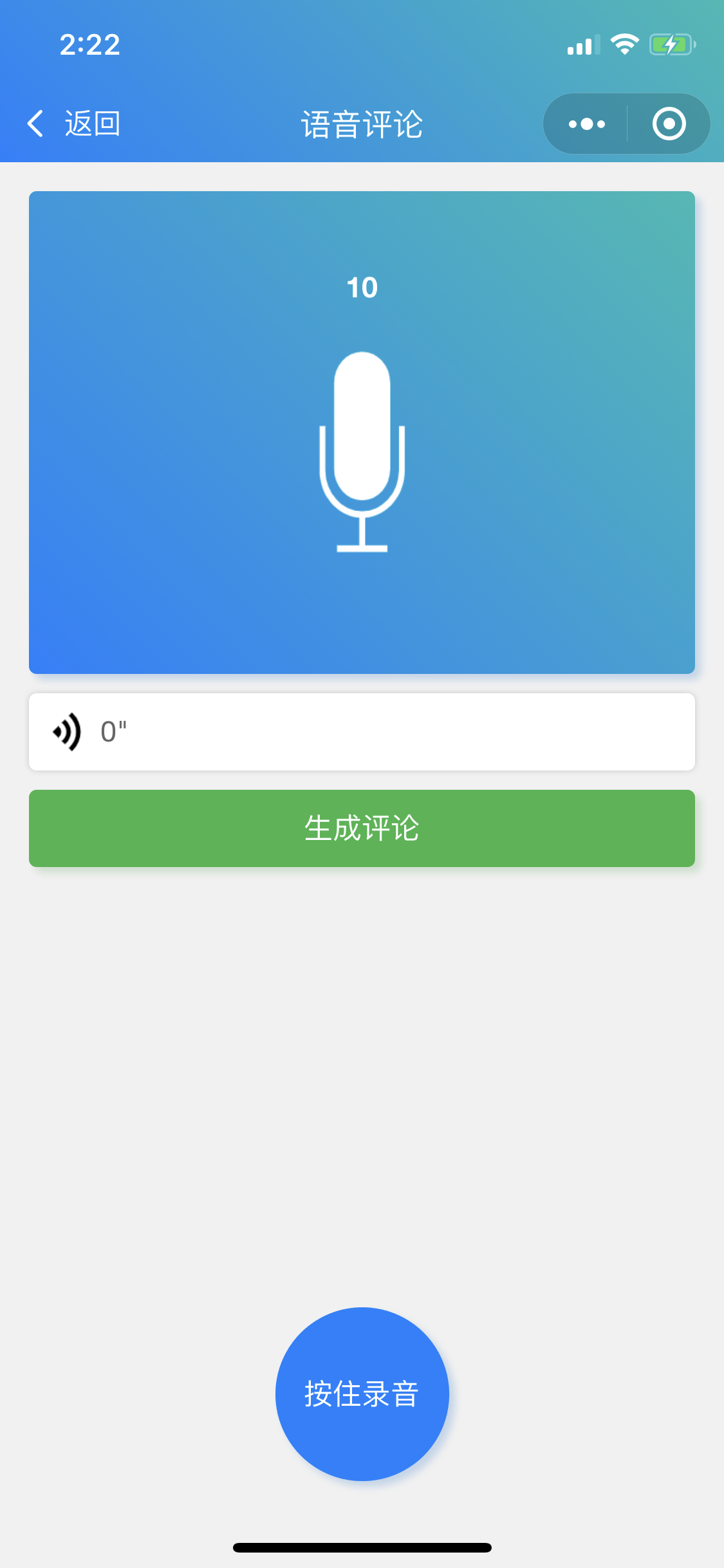Tap the round 按住录音 record button
This screenshot has width=724, height=1568.
tap(362, 1394)
